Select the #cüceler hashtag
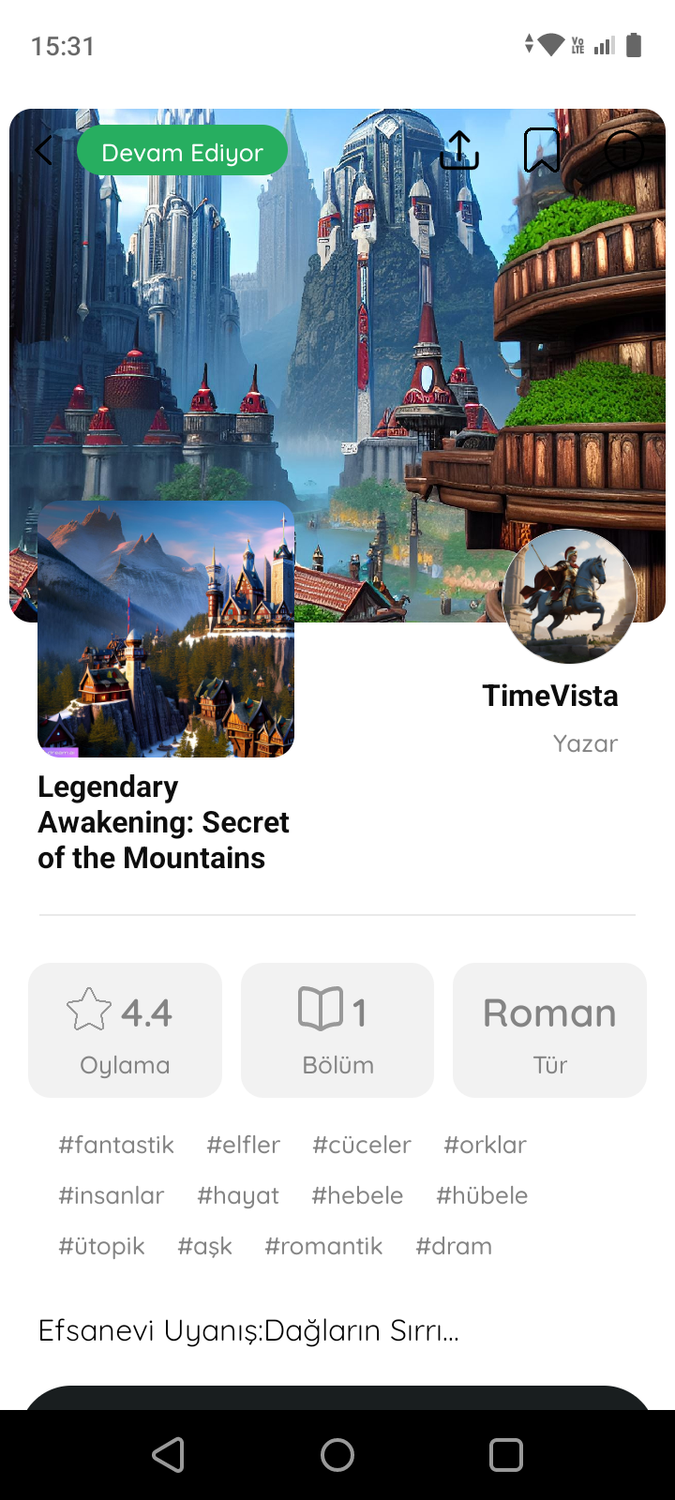This screenshot has width=675, height=1500. tap(362, 1145)
